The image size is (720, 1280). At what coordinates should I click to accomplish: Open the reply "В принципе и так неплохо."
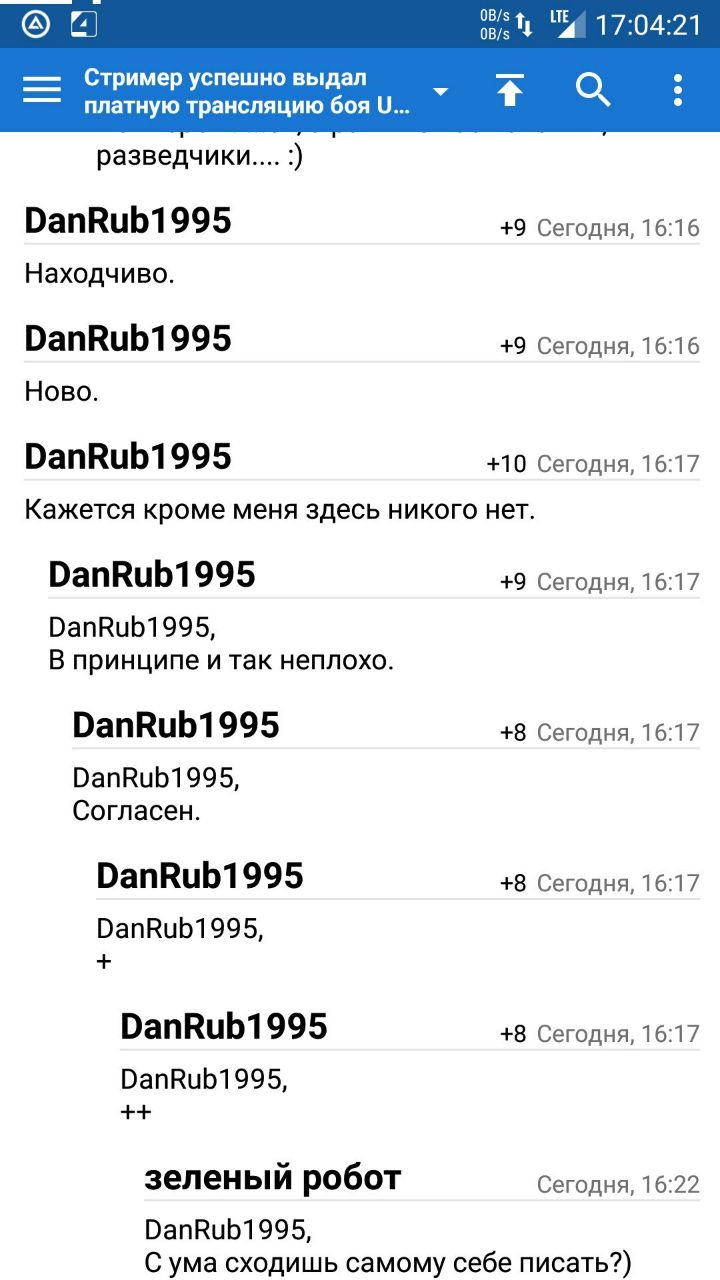click(221, 661)
